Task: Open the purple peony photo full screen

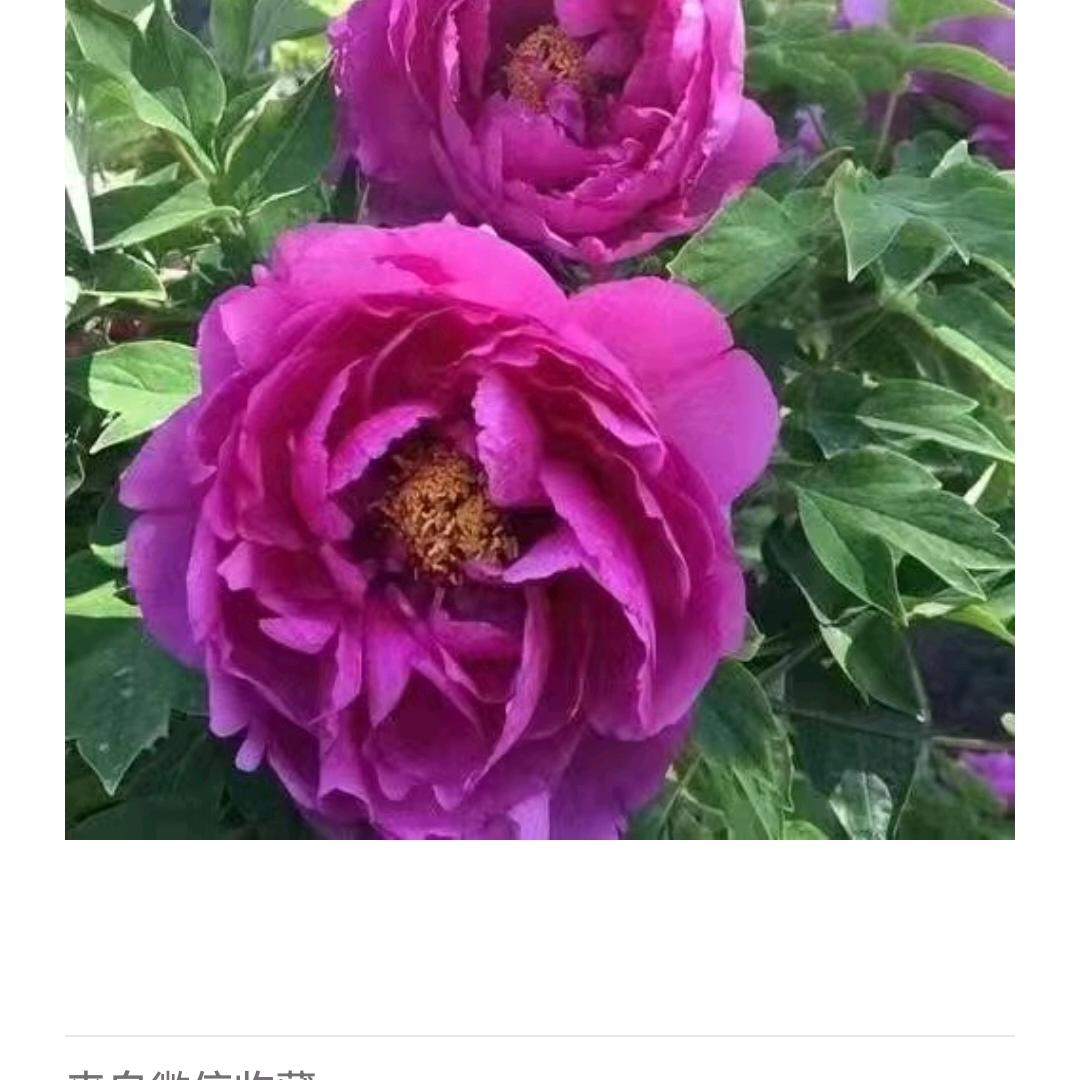Action: [x=540, y=420]
